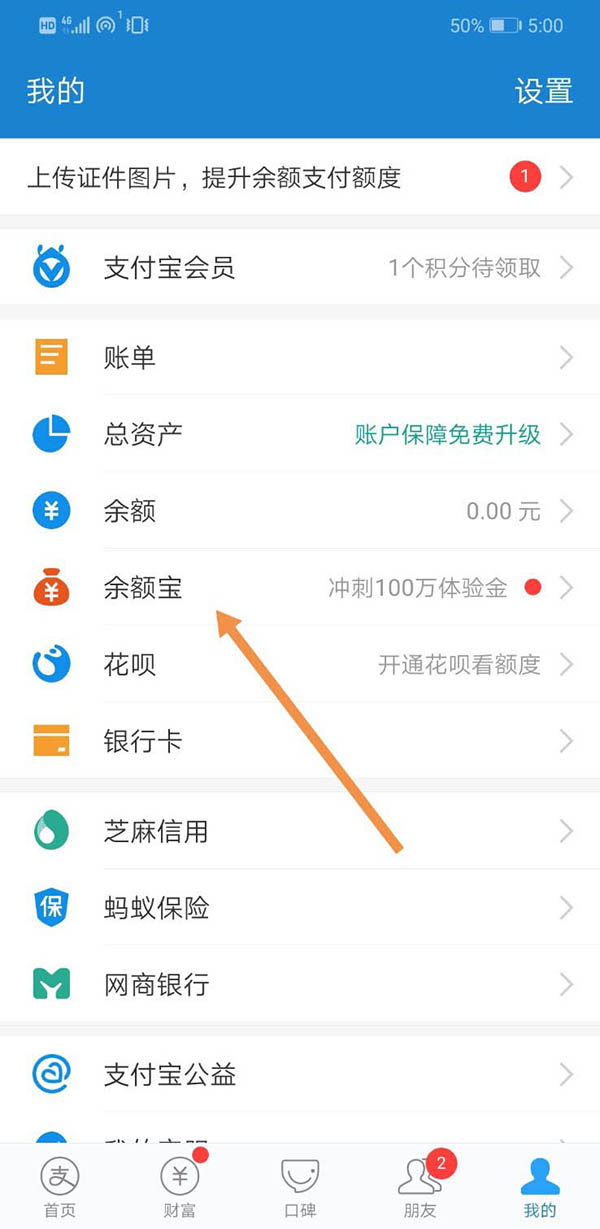Go to the 口碑 tab
Image resolution: width=600 pixels, height=1229 pixels.
point(300,1188)
